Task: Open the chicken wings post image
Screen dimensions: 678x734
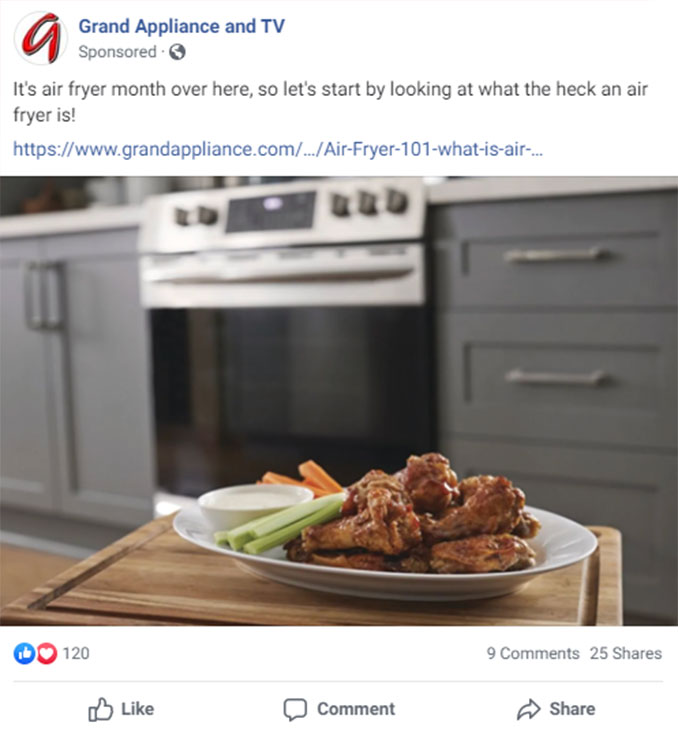Action: [x=339, y=400]
